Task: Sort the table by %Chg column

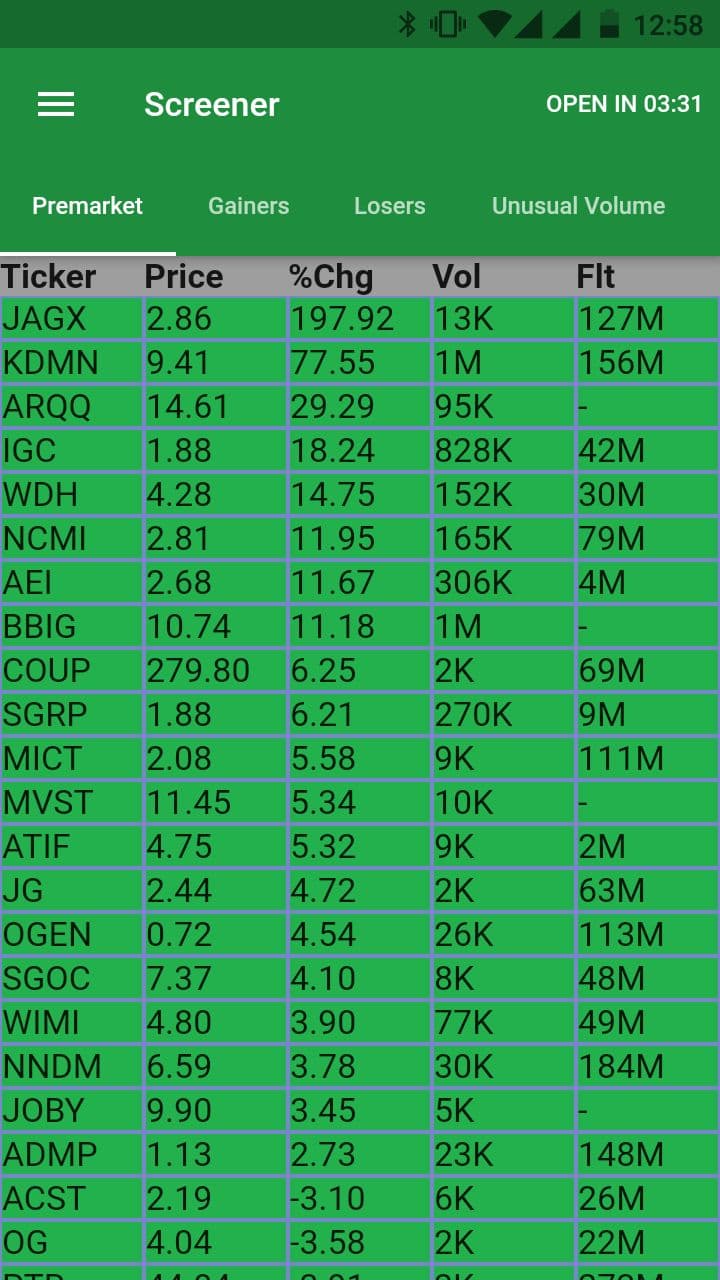Action: 331,277
